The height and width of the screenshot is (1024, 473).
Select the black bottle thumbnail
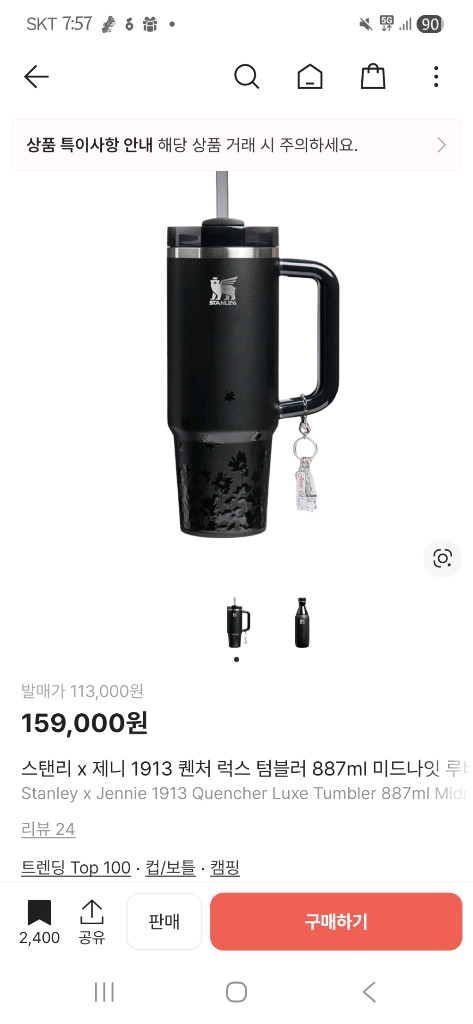[x=301, y=623]
